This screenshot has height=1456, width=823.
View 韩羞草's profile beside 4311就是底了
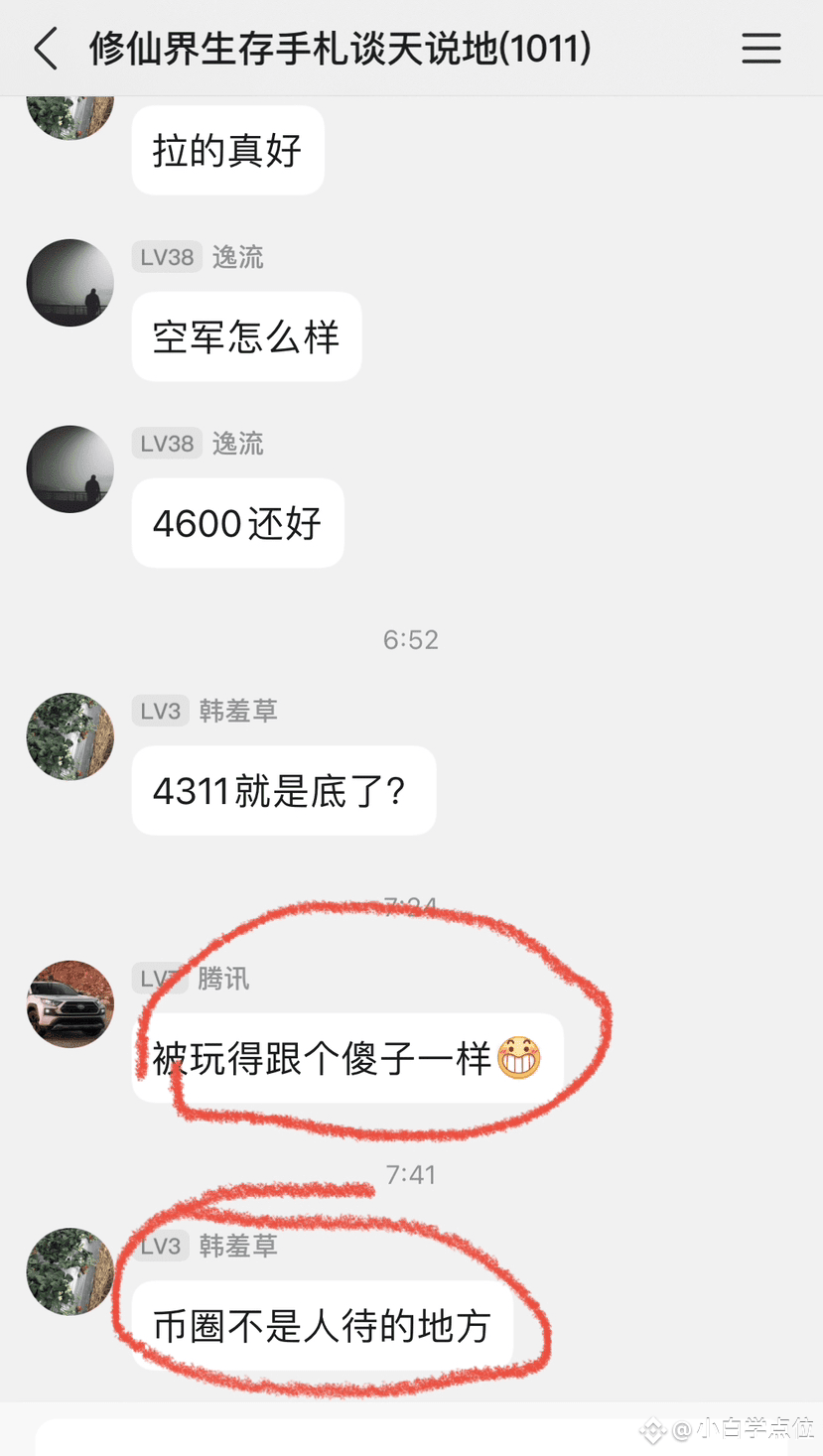[x=69, y=735]
